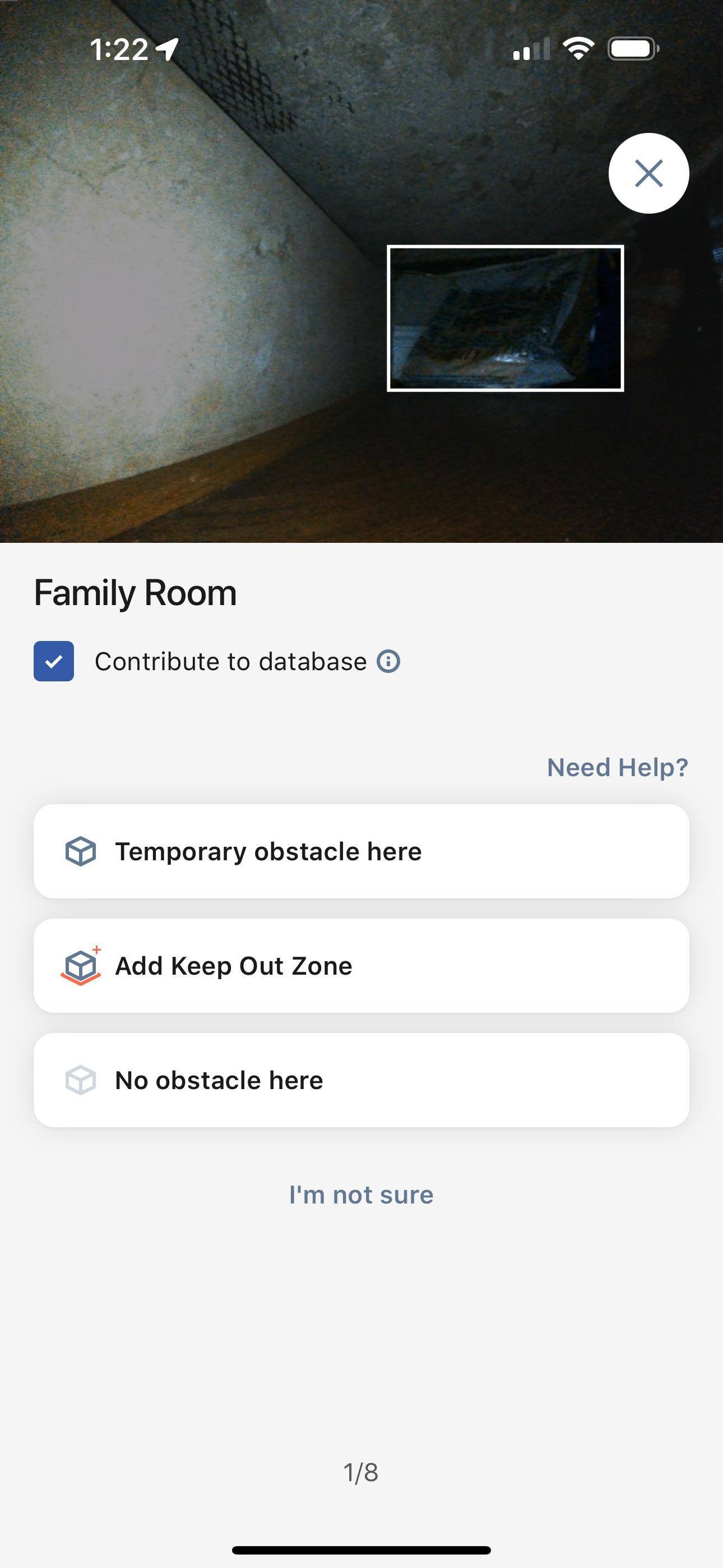Choose Add Keep Out Zone
723x1568 pixels.
(361, 965)
